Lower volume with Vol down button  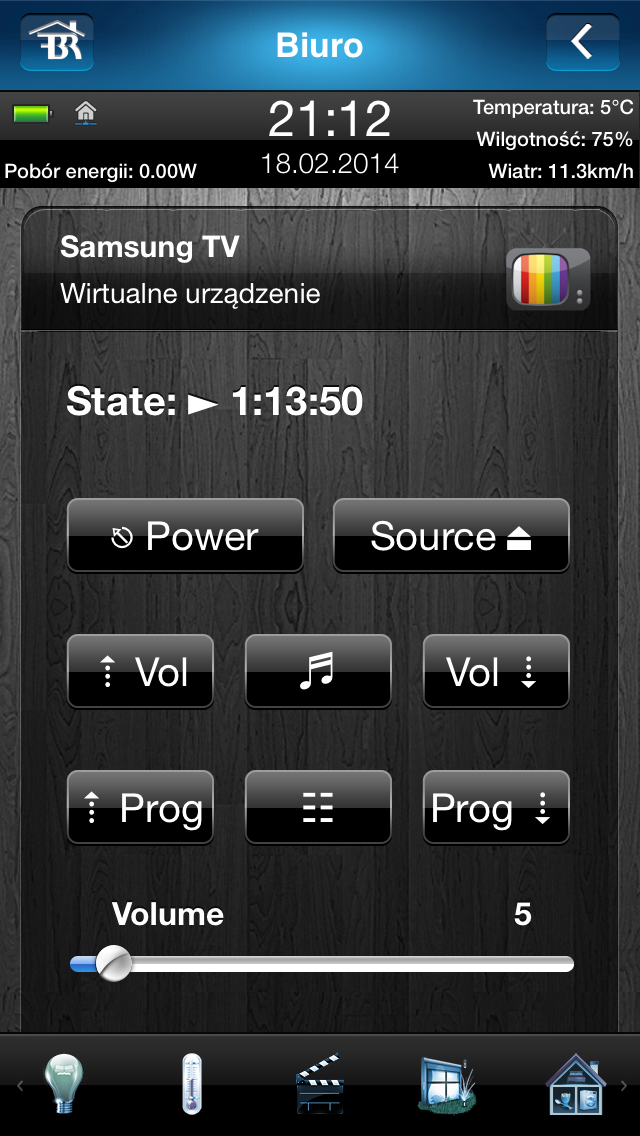(x=496, y=672)
